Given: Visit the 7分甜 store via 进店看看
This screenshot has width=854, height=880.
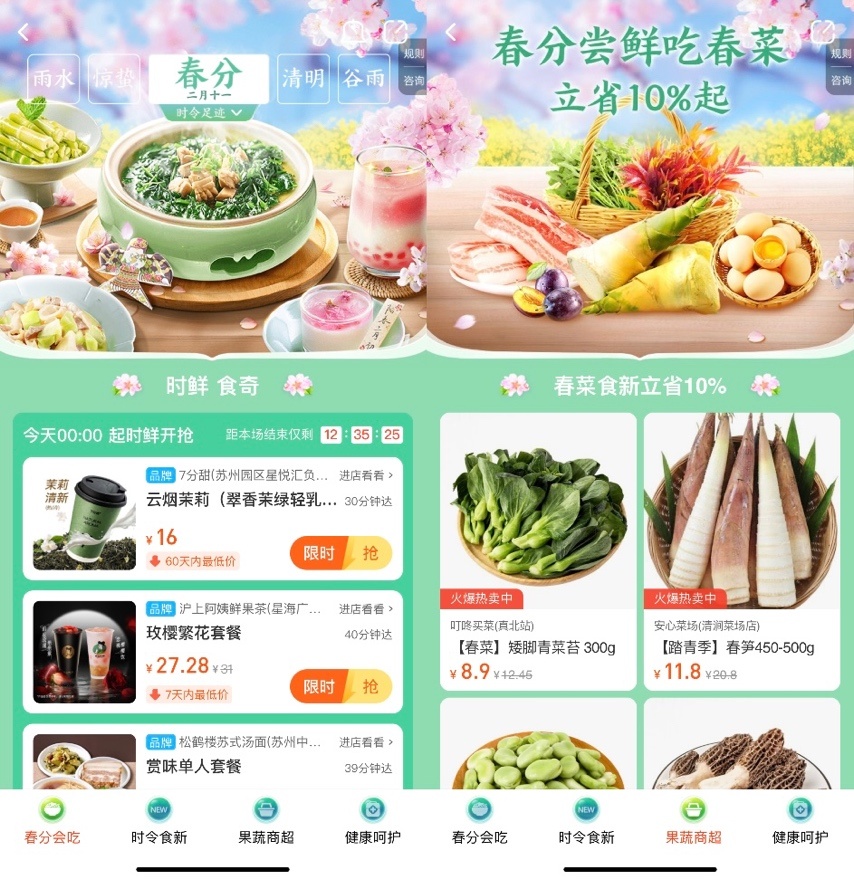Looking at the screenshot, I should [365, 475].
